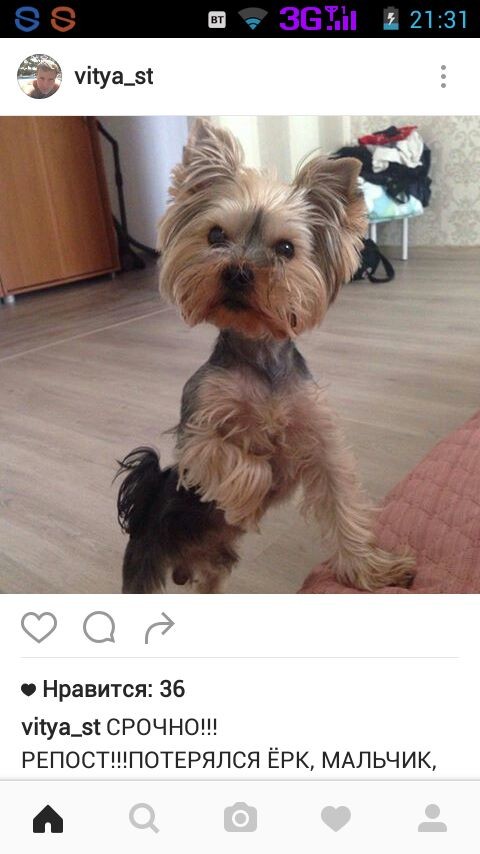
Task: Tap vitya_st username in the header
Action: pos(113,77)
